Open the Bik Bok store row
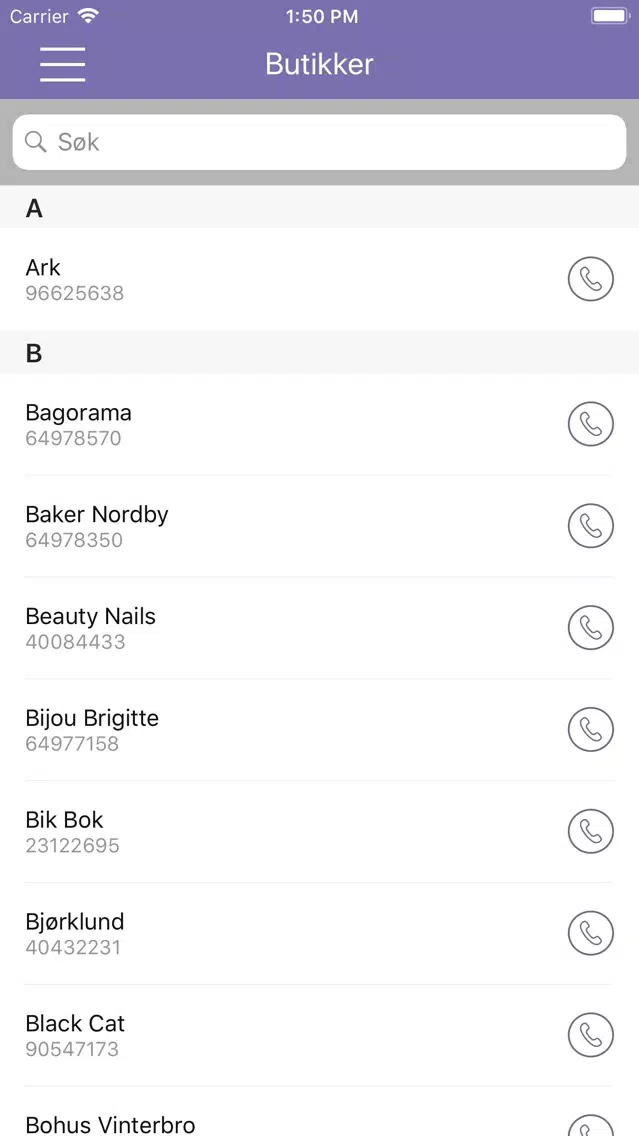639x1136 pixels. [x=320, y=832]
